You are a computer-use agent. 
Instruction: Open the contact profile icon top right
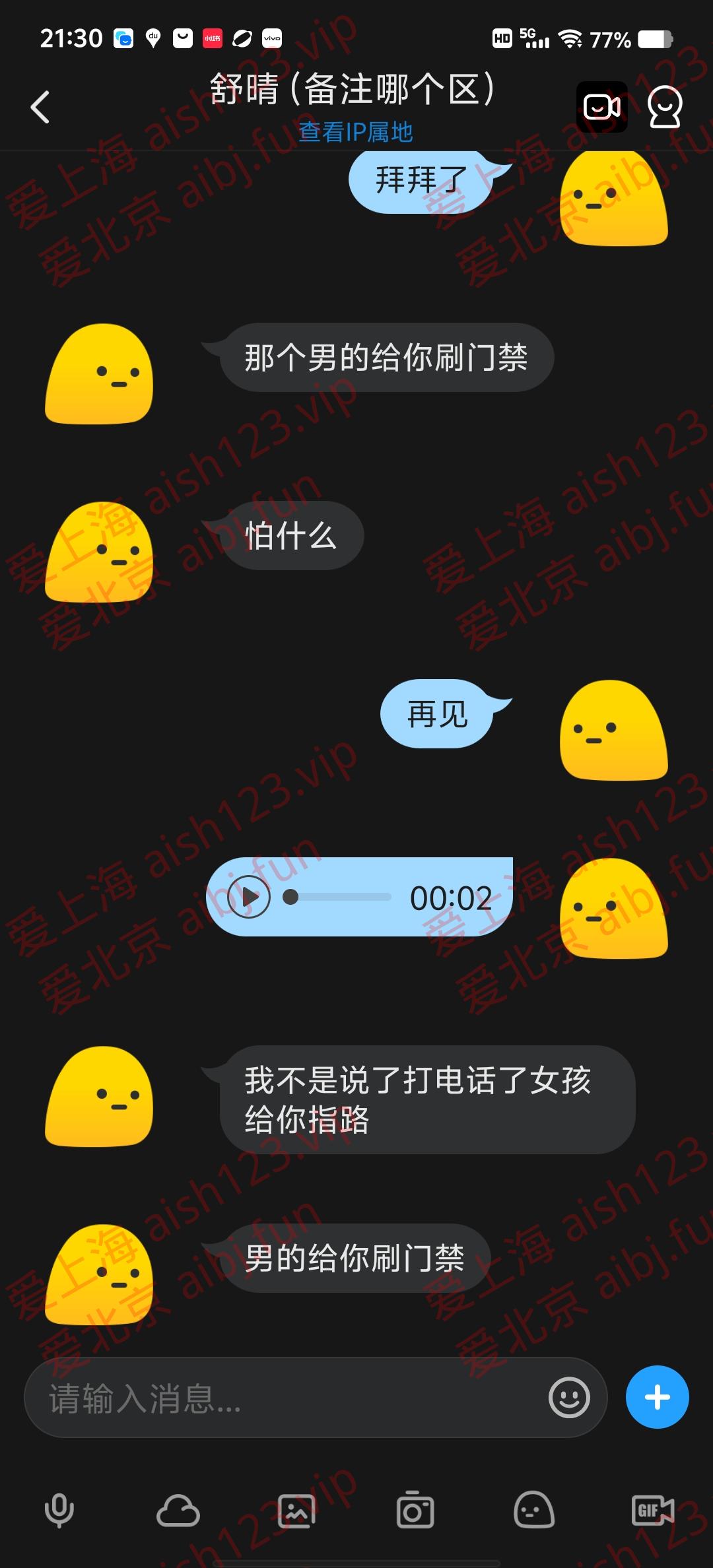click(x=666, y=106)
